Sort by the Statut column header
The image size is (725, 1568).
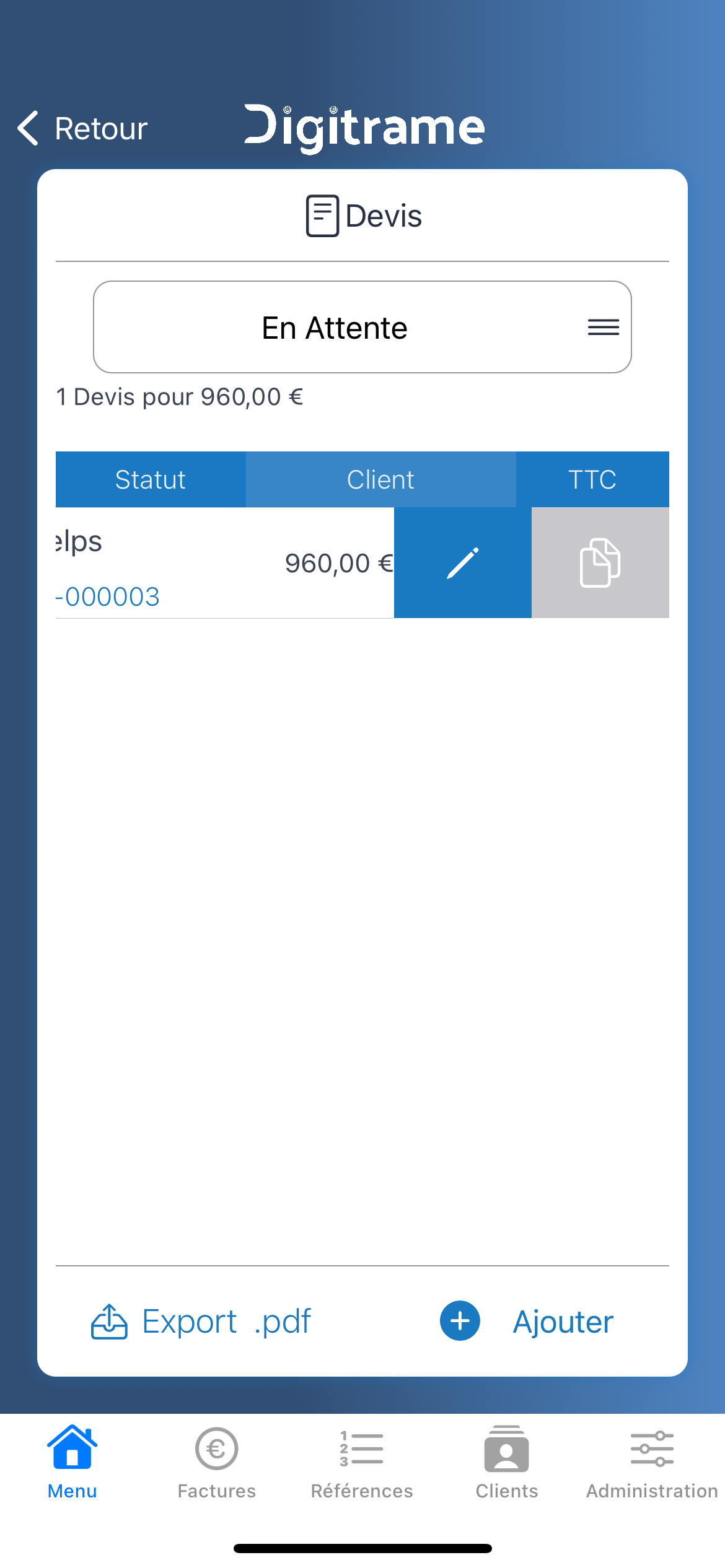click(151, 479)
